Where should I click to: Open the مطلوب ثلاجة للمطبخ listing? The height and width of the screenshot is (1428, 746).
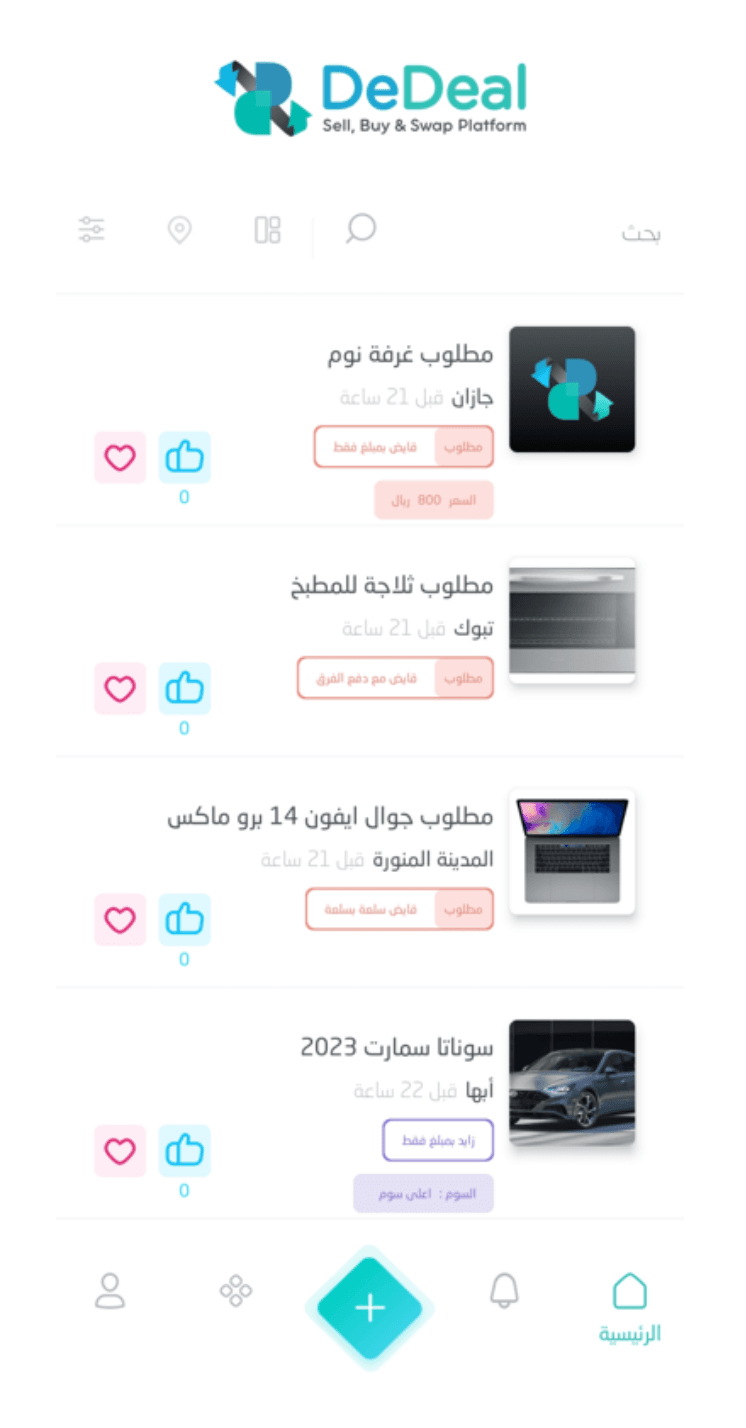click(391, 586)
